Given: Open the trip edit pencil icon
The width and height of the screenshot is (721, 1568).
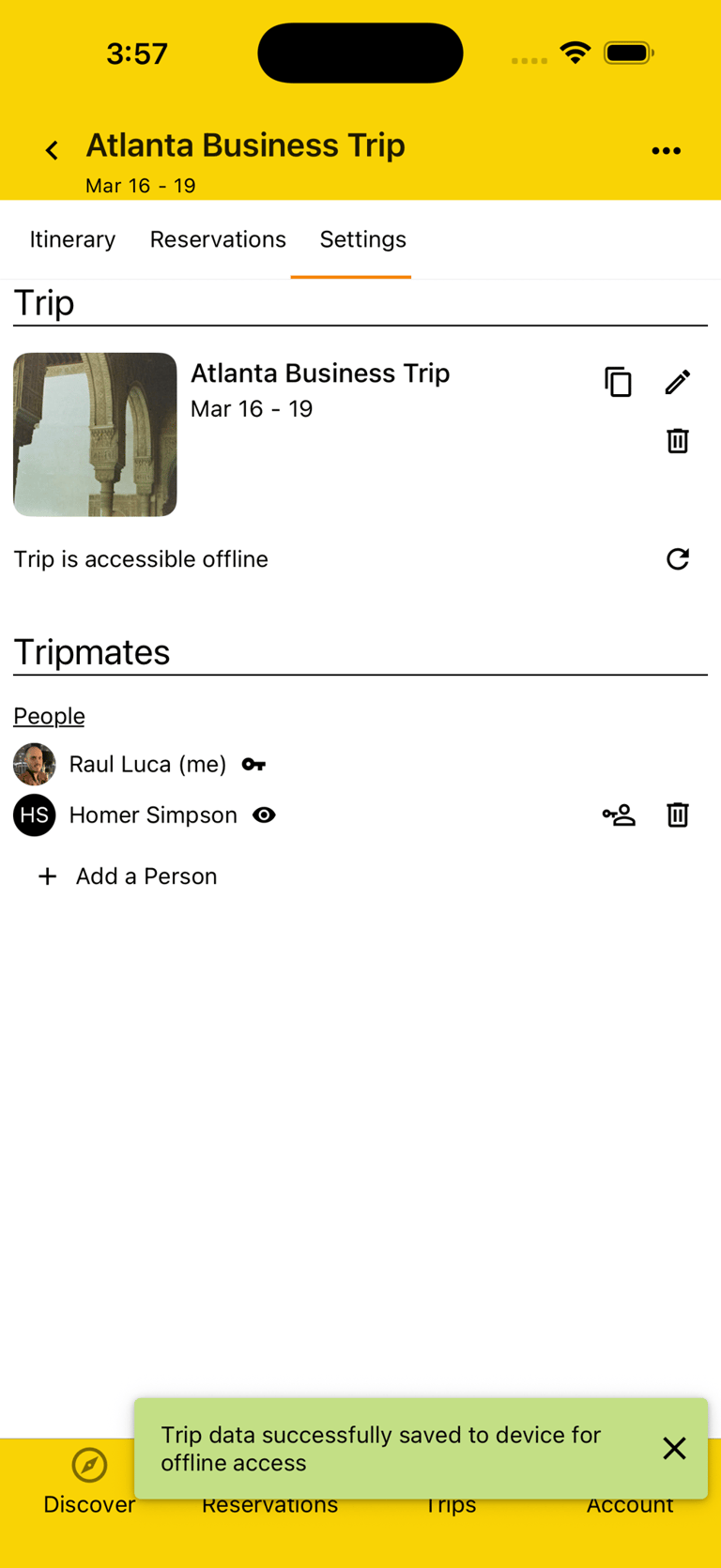Looking at the screenshot, I should coord(678,382).
